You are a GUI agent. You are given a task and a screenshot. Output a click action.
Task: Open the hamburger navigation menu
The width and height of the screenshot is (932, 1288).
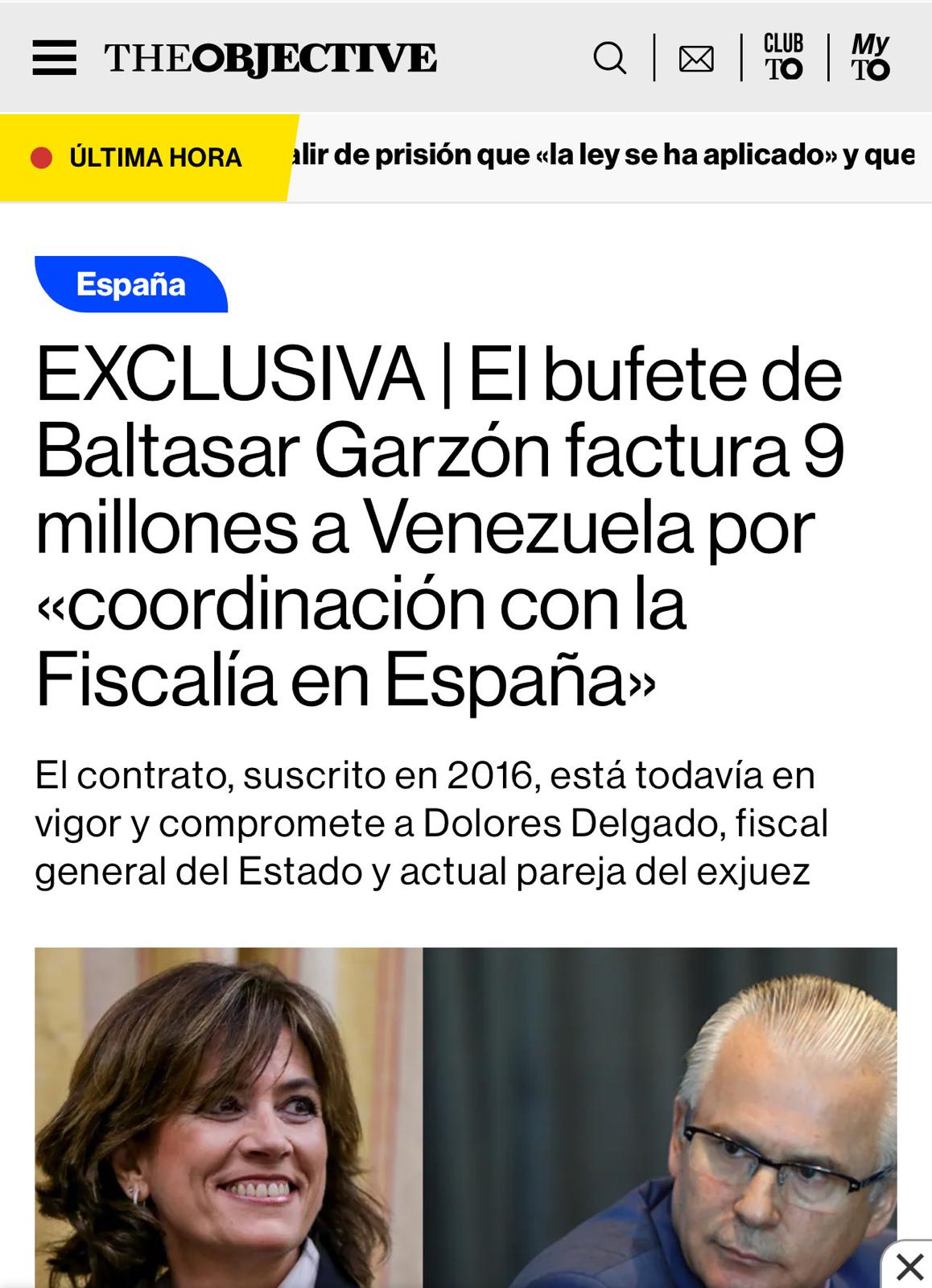tap(54, 58)
